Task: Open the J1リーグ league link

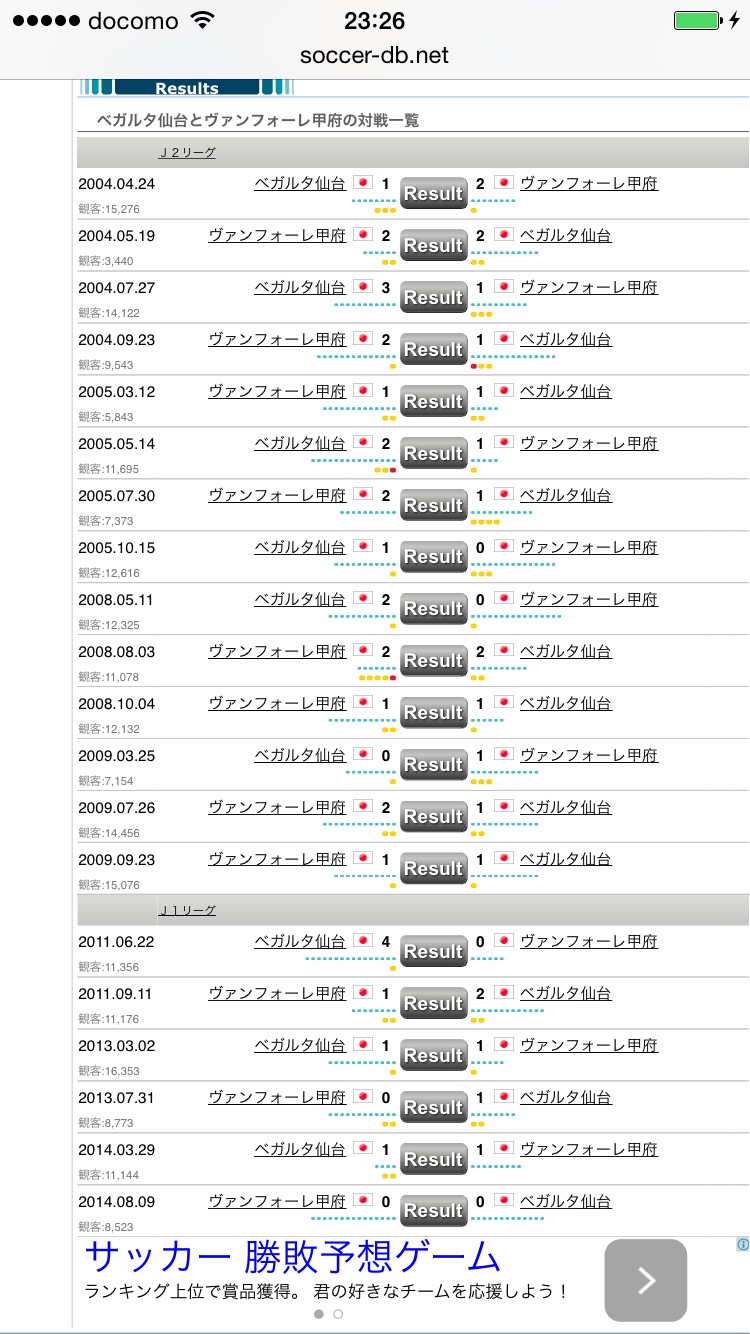Action: (x=187, y=911)
